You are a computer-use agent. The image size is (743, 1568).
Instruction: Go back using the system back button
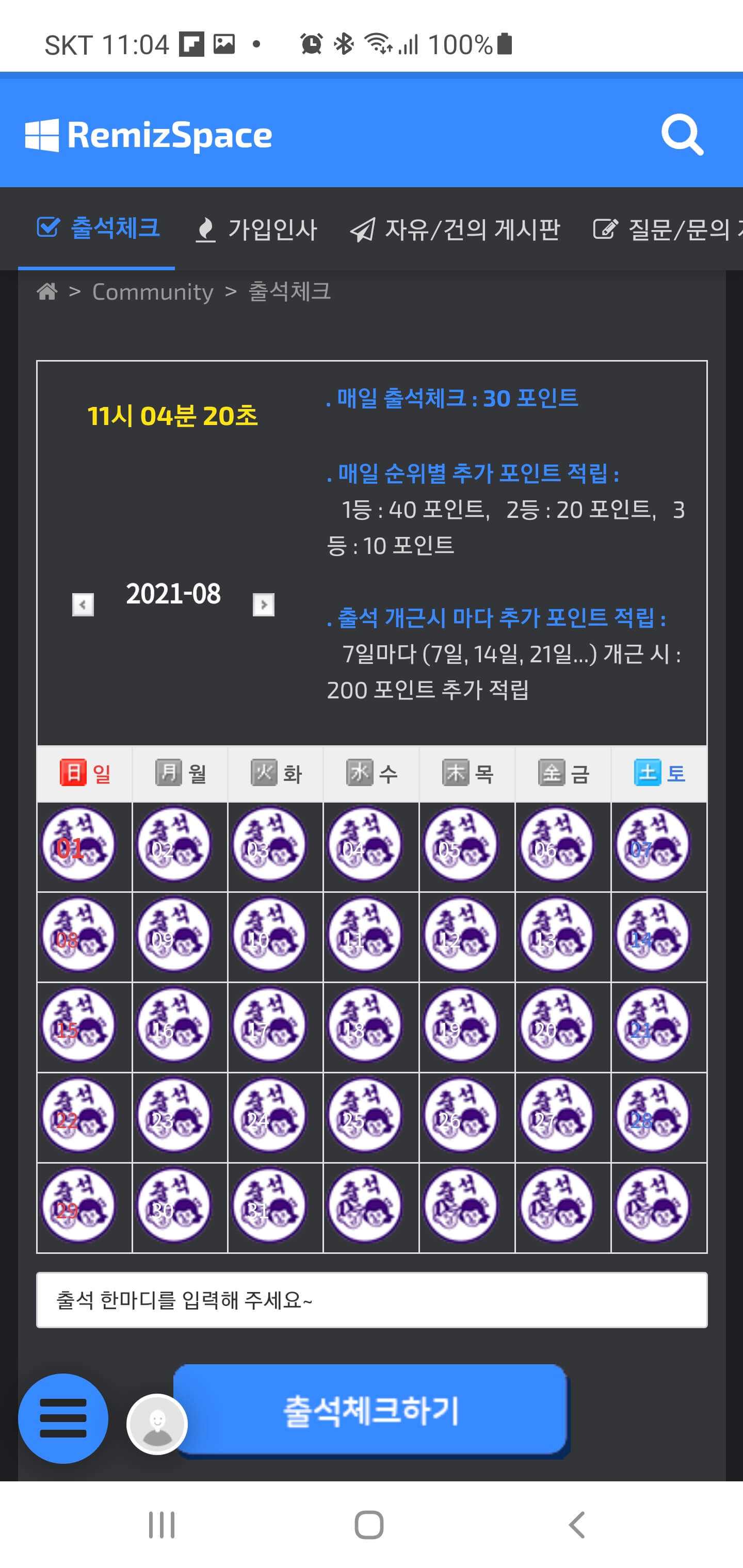[x=576, y=1525]
